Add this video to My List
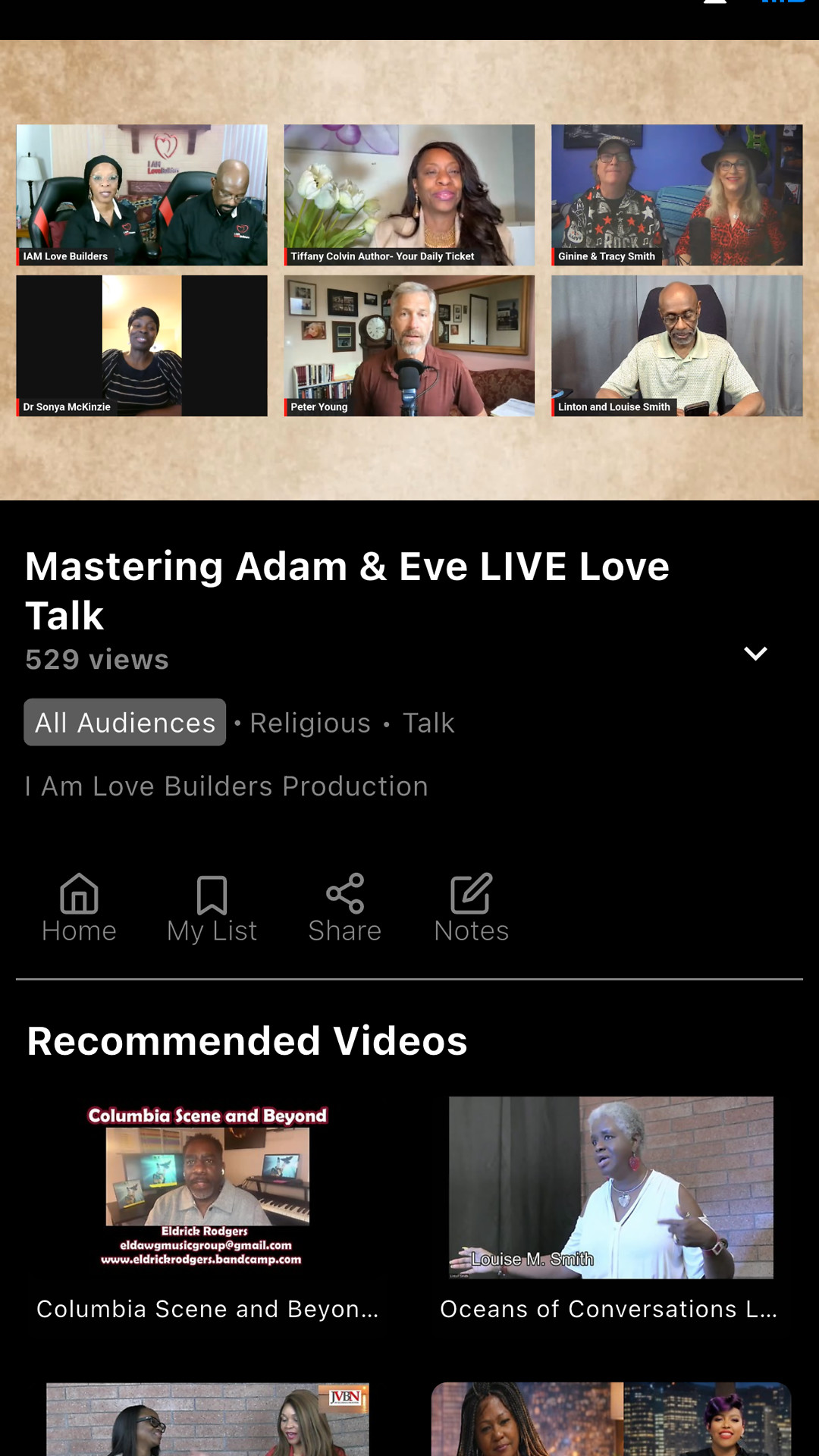 (212, 908)
